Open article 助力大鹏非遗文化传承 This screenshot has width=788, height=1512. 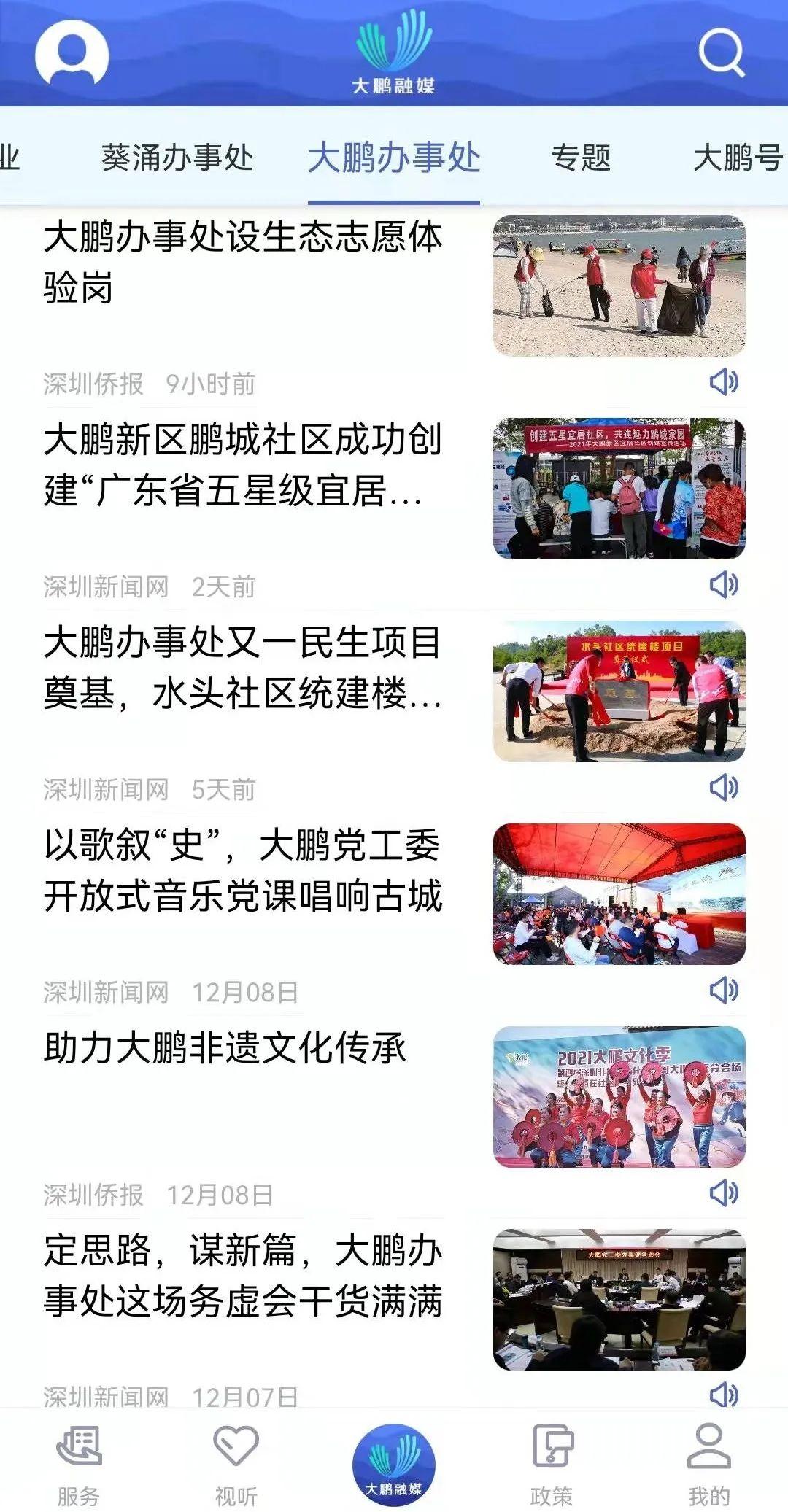(x=225, y=1048)
